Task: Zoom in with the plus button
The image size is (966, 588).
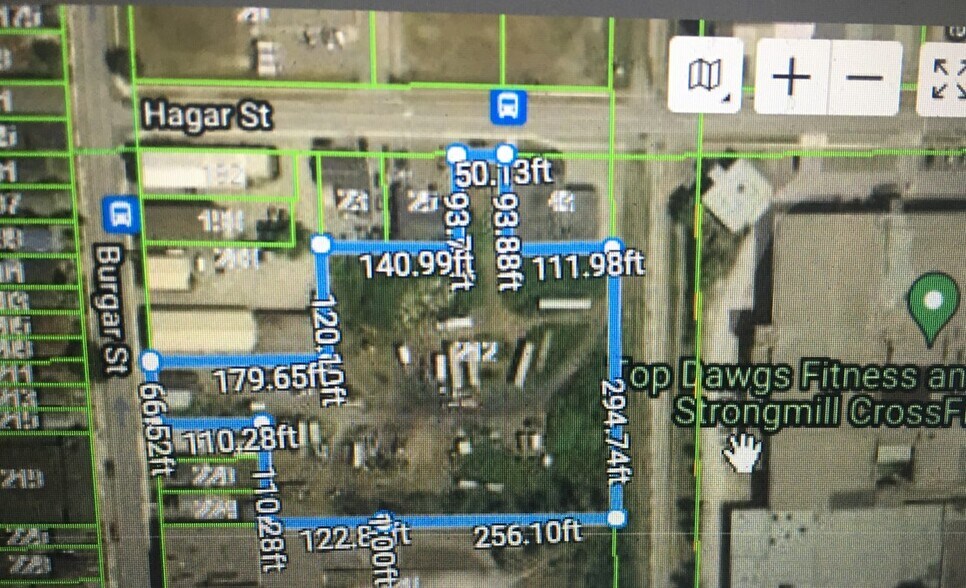Action: (x=791, y=77)
